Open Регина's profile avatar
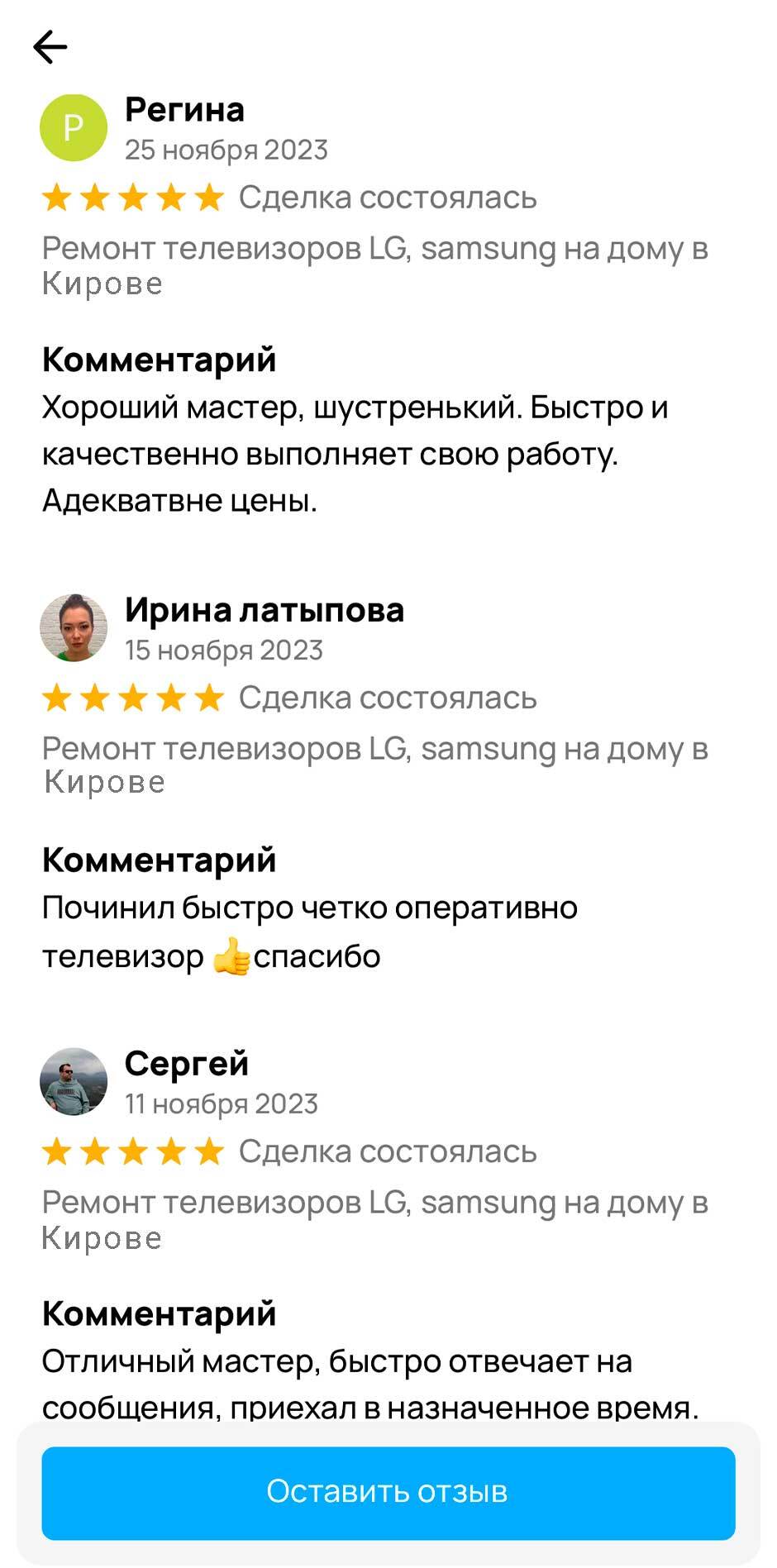 pos(74,128)
